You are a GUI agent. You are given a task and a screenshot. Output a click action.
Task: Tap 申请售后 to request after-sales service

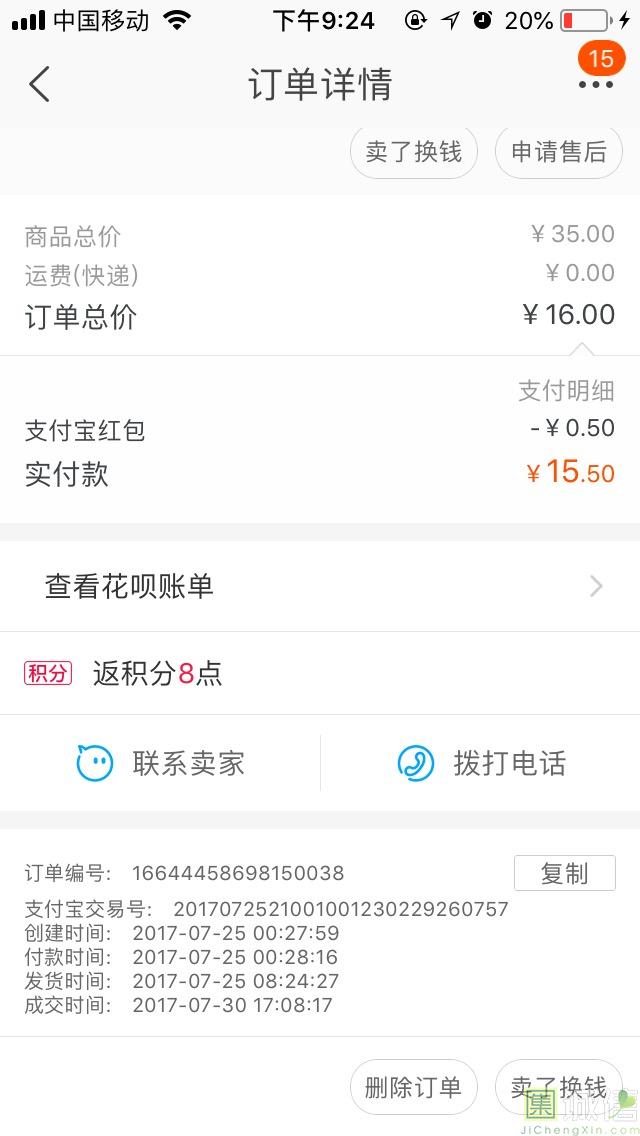[x=559, y=152]
